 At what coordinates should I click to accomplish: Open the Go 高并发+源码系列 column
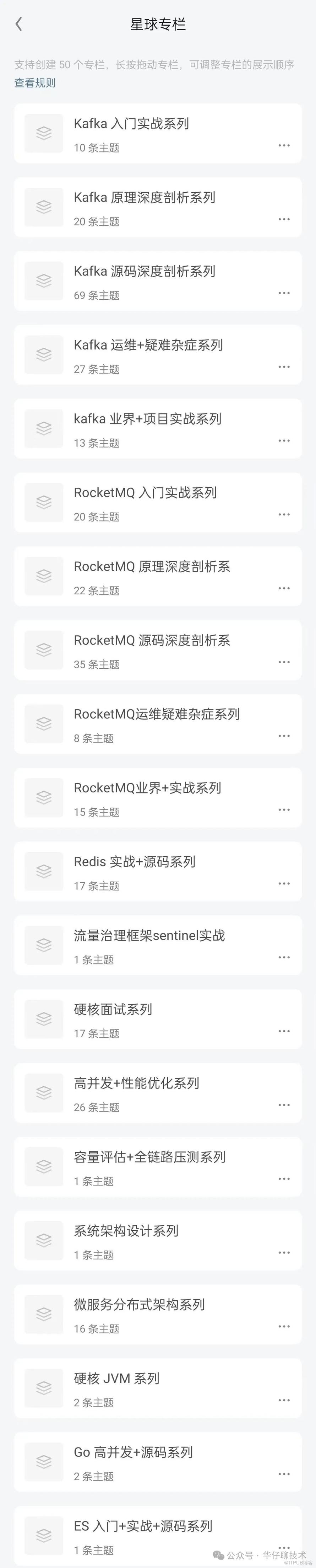pos(133,1452)
